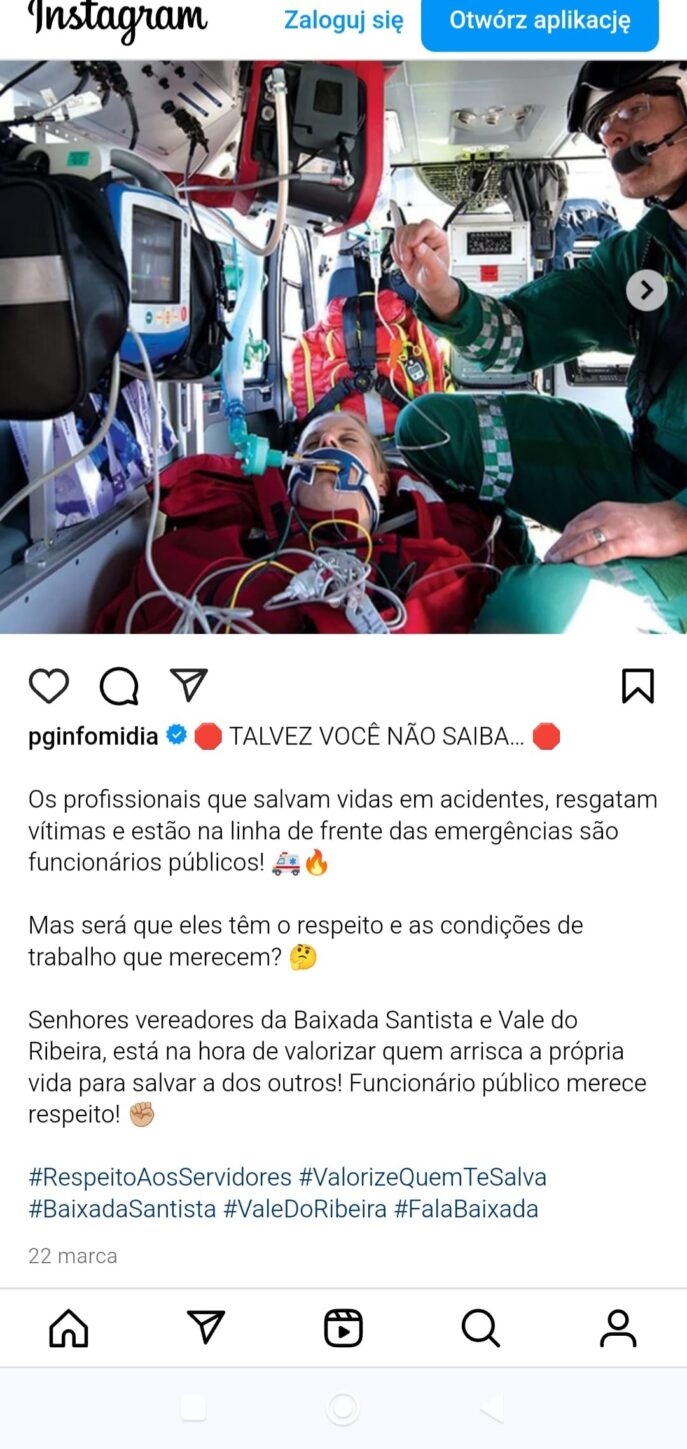Go to the Home tab
The width and height of the screenshot is (687, 1449).
click(69, 1328)
